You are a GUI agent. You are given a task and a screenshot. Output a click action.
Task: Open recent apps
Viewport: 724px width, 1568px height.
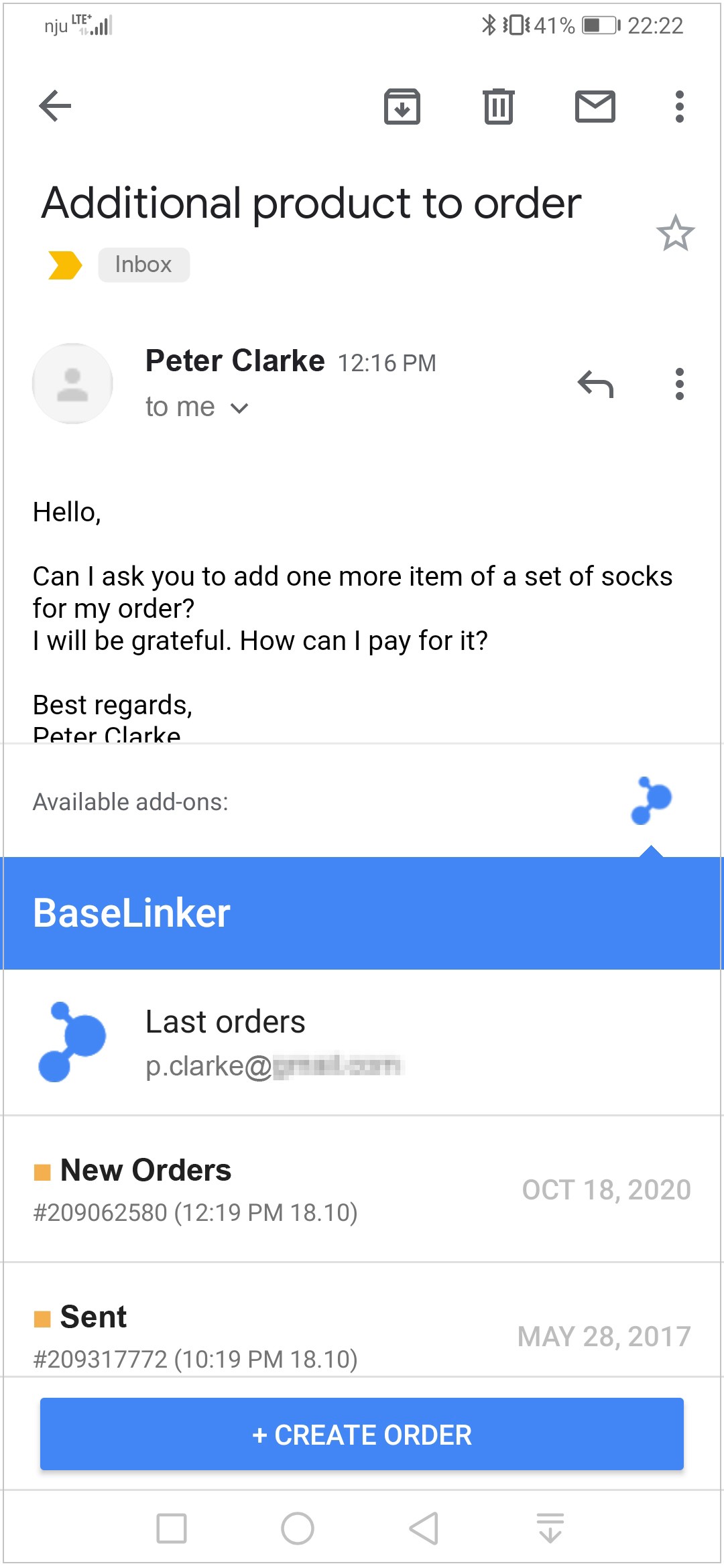(172, 1528)
